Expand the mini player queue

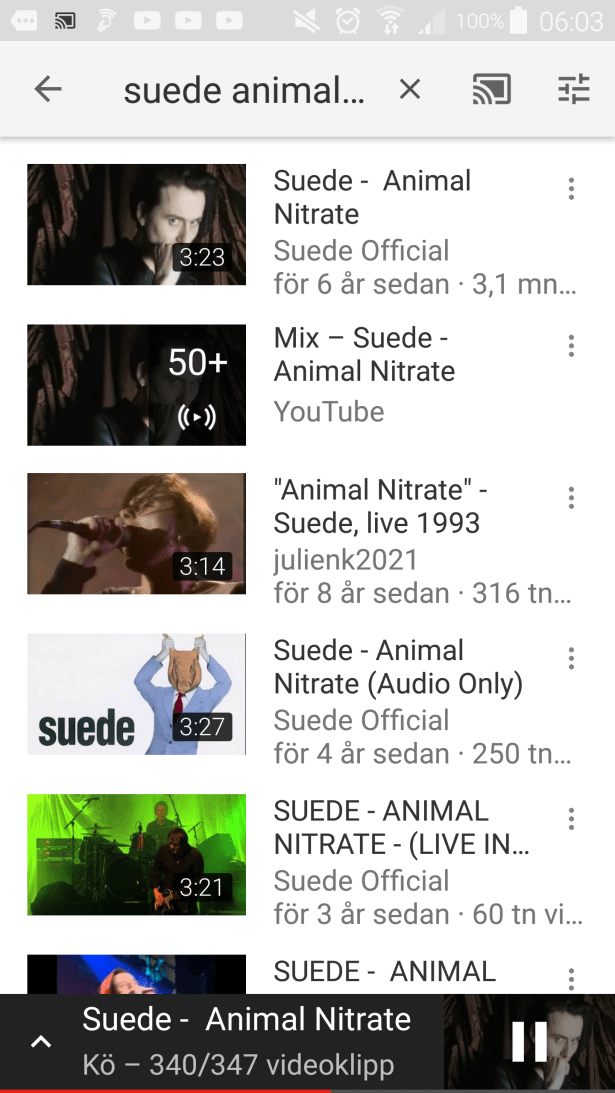40,1042
